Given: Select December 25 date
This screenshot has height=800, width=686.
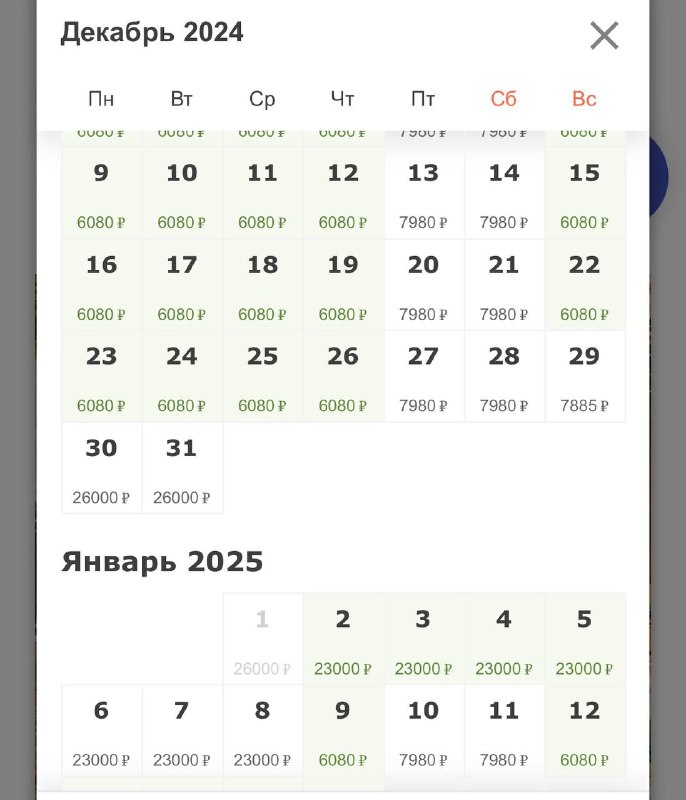Looking at the screenshot, I should tap(262, 377).
